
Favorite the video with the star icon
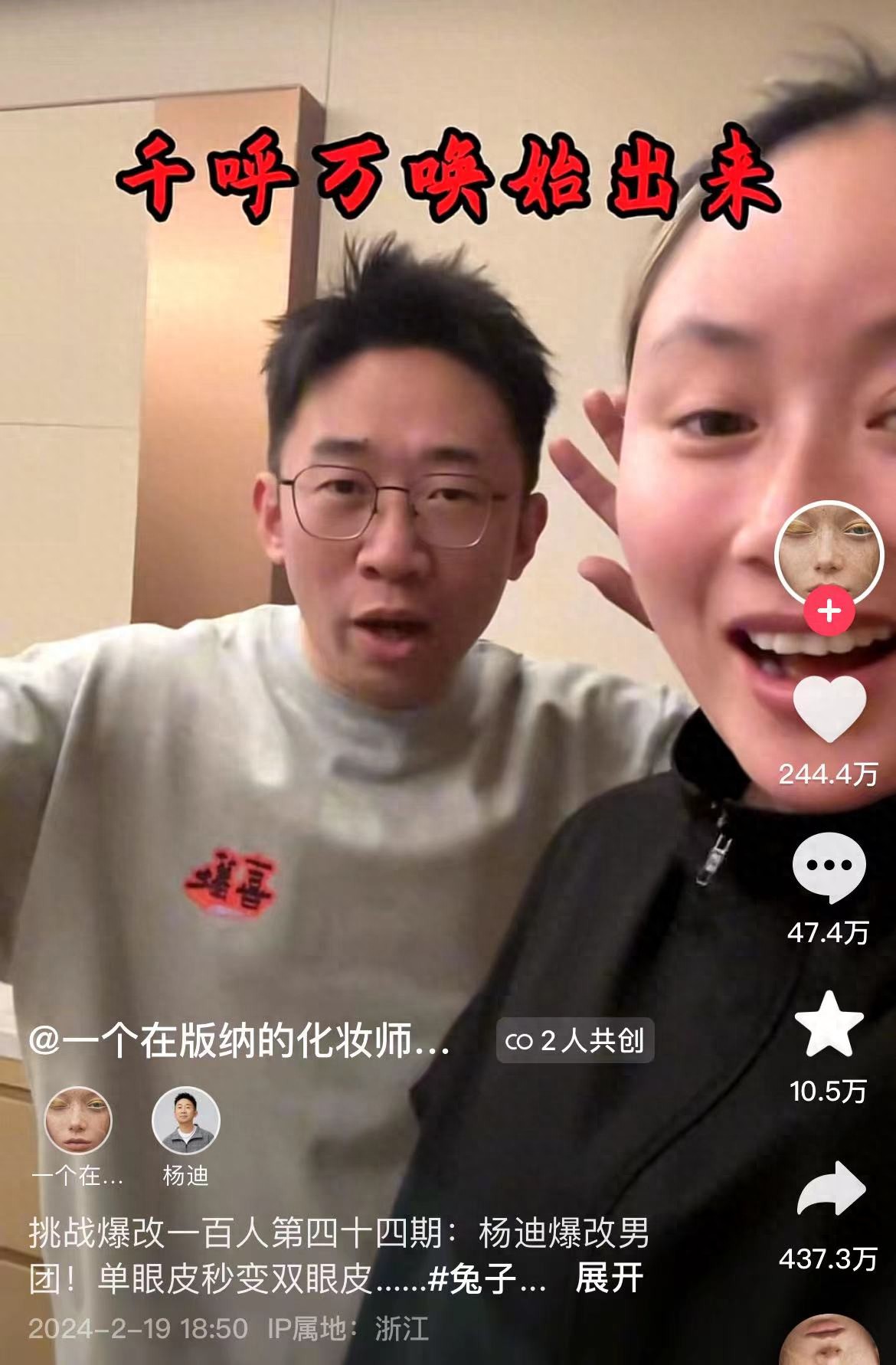click(x=829, y=1024)
